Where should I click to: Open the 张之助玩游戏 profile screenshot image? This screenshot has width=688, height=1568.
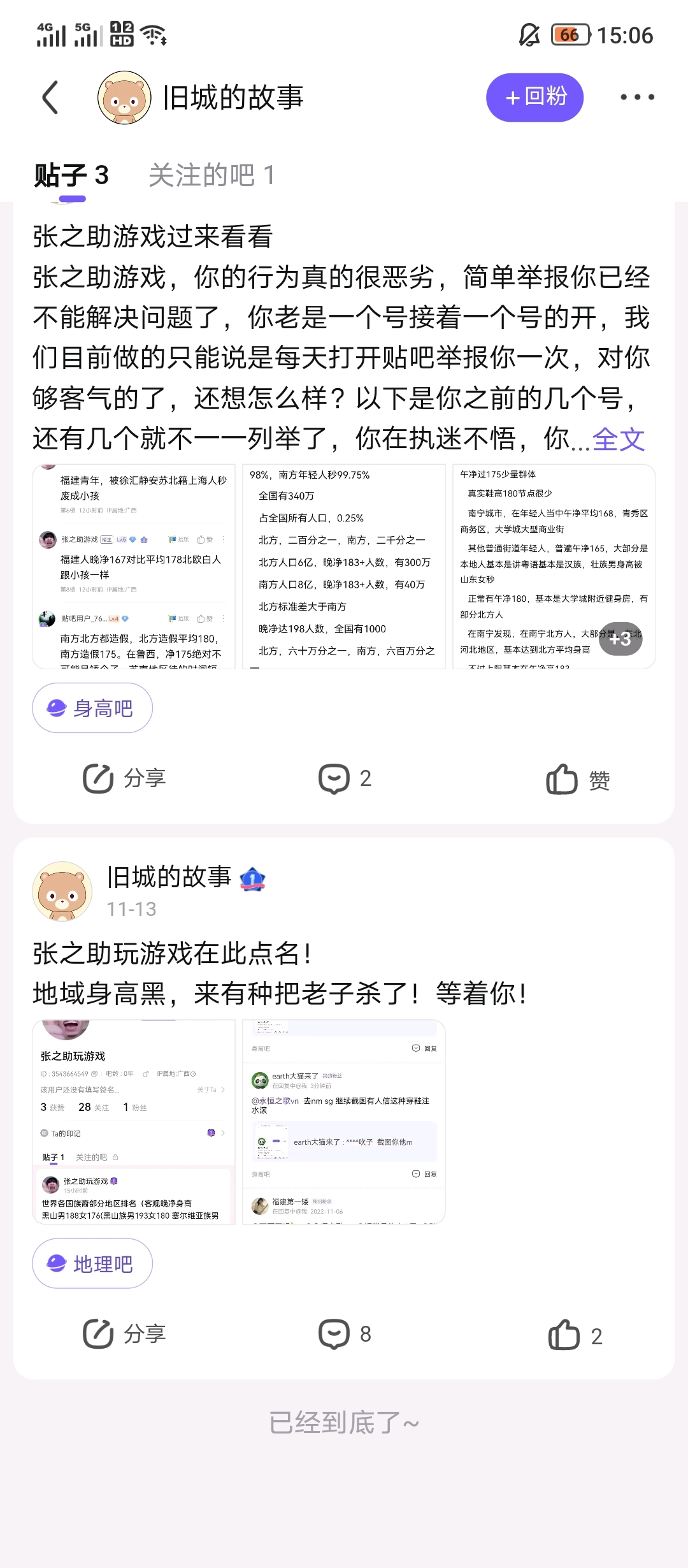point(134,1122)
